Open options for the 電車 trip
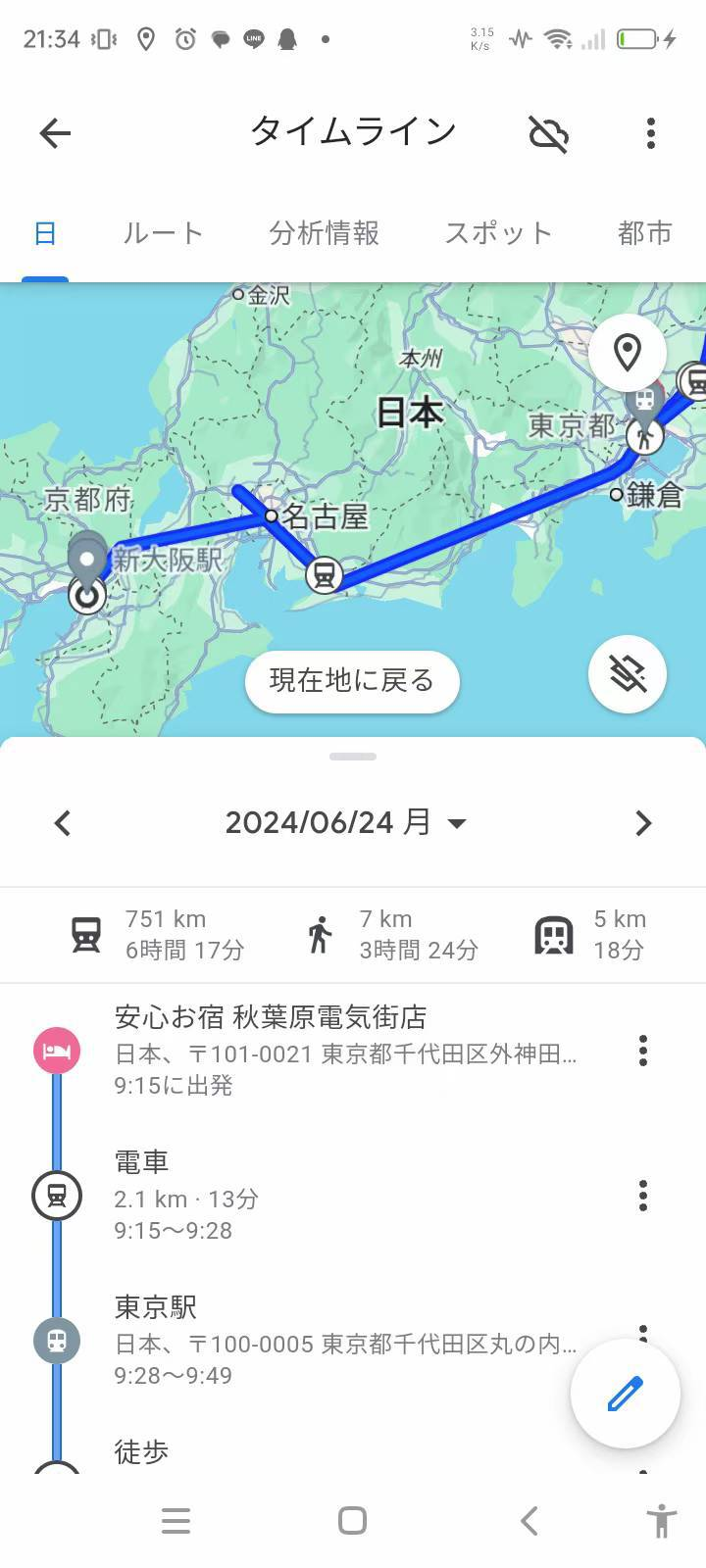This screenshot has height=1568, width=706. coord(643,1196)
